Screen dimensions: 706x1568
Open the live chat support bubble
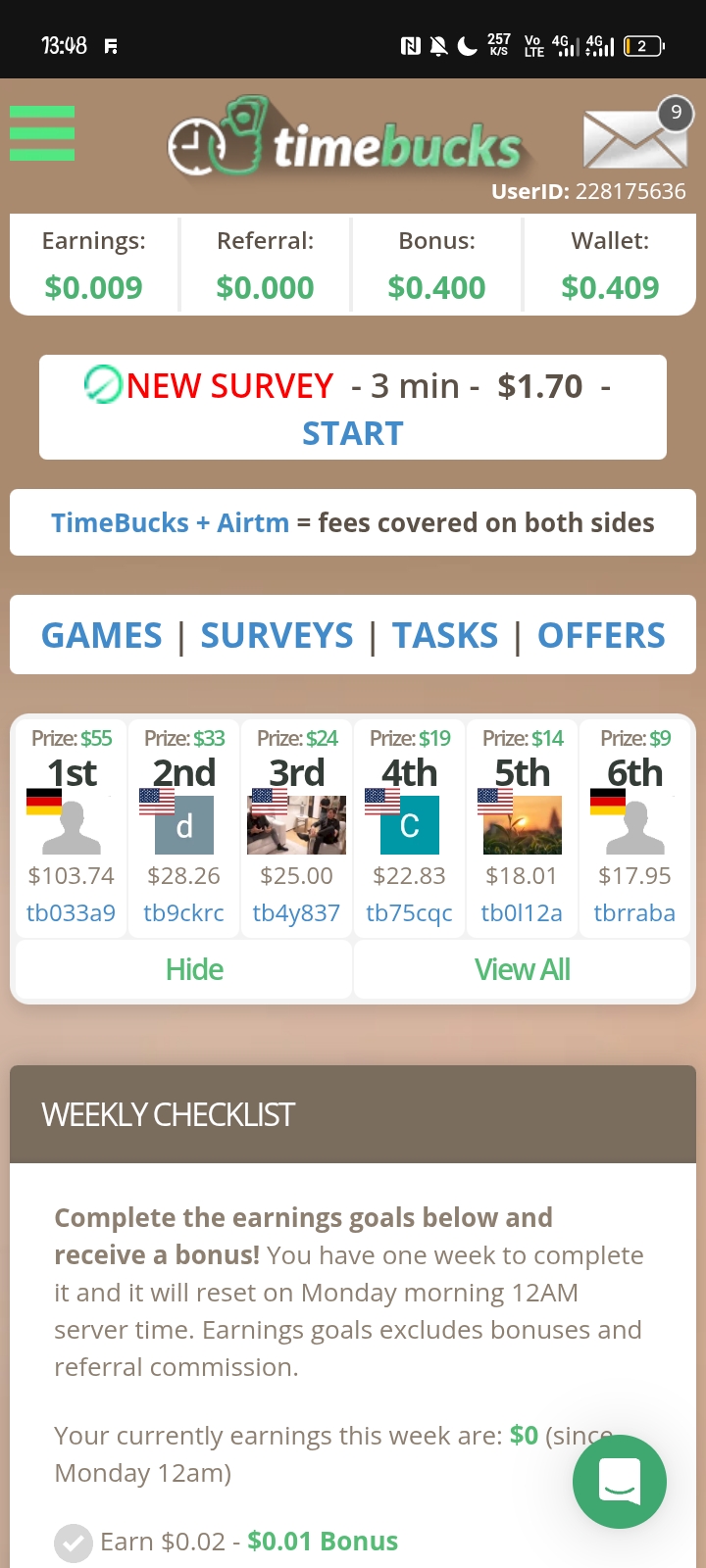(620, 1481)
